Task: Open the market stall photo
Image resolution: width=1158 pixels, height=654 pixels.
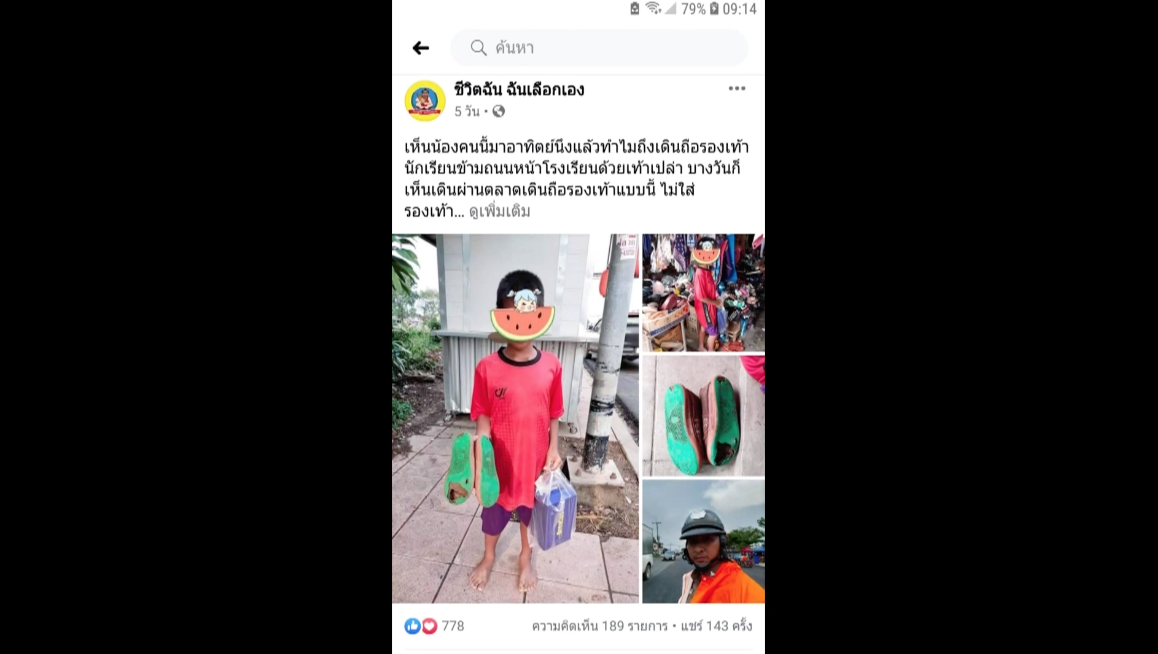Action: pyautogui.click(x=703, y=292)
